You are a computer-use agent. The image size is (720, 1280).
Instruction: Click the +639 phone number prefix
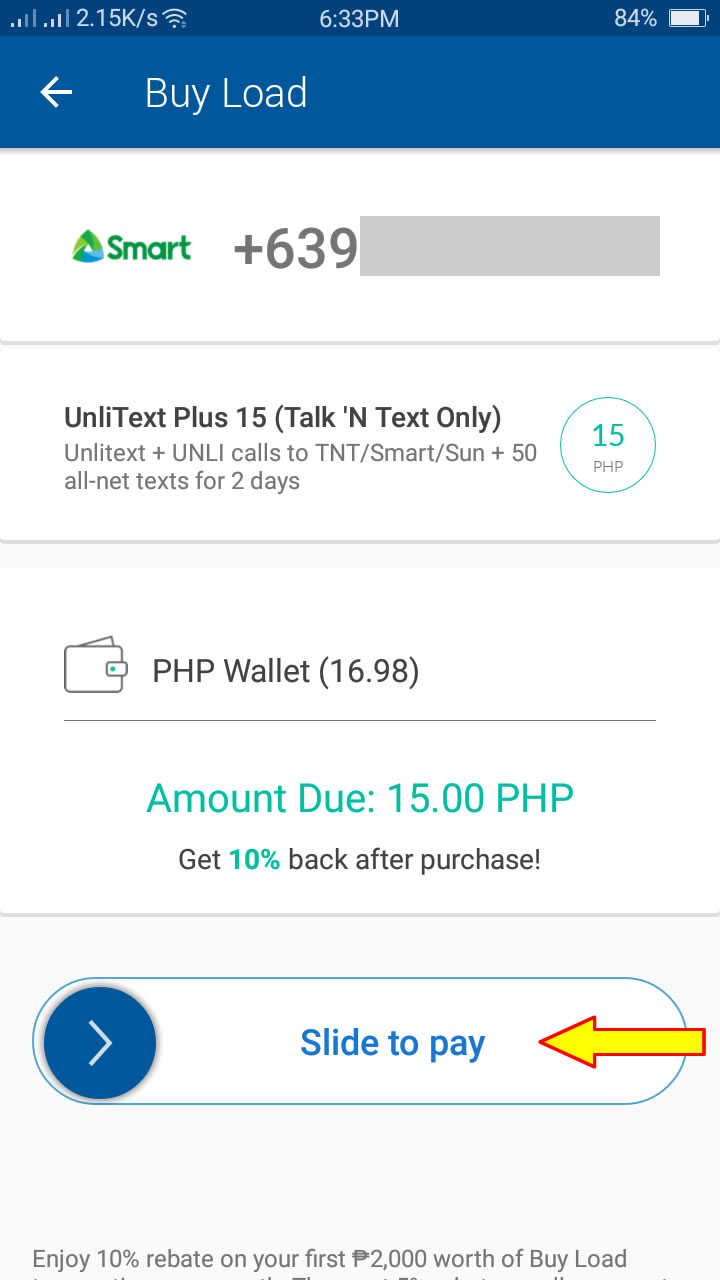[x=295, y=246]
